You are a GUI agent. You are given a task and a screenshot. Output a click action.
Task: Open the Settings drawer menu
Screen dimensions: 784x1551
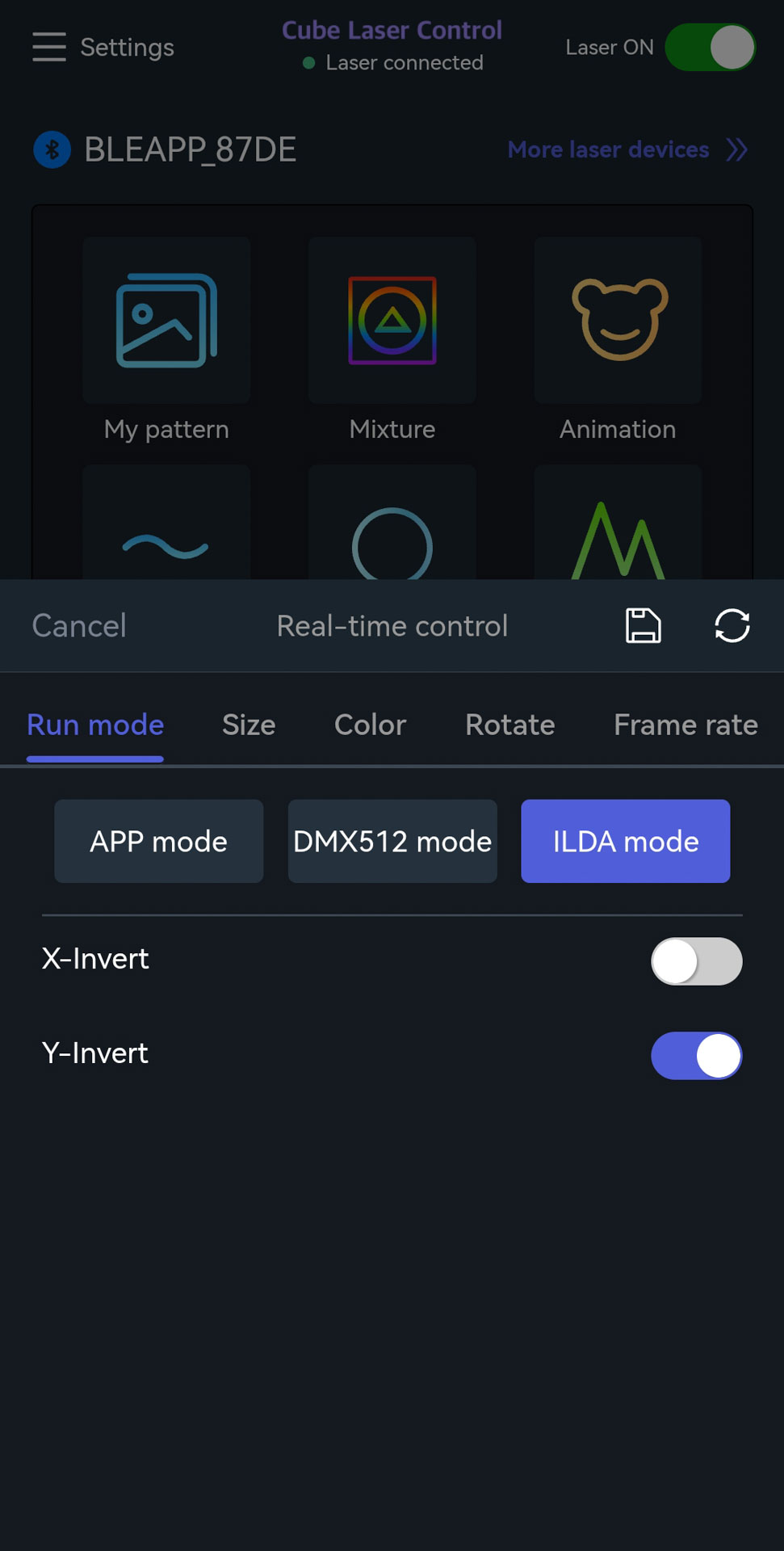click(49, 47)
